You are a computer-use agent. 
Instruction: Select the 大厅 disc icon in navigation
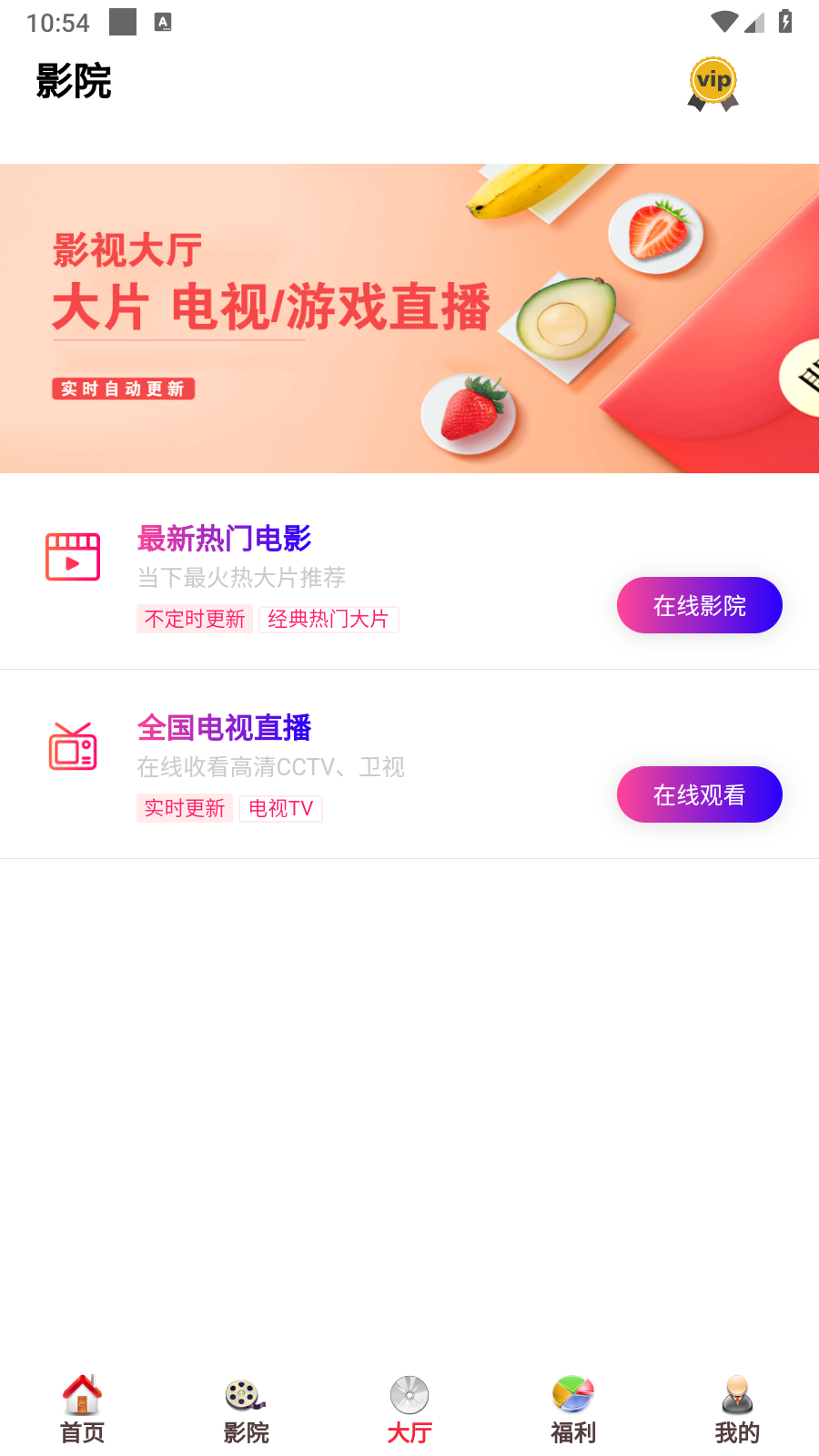coord(409,1394)
